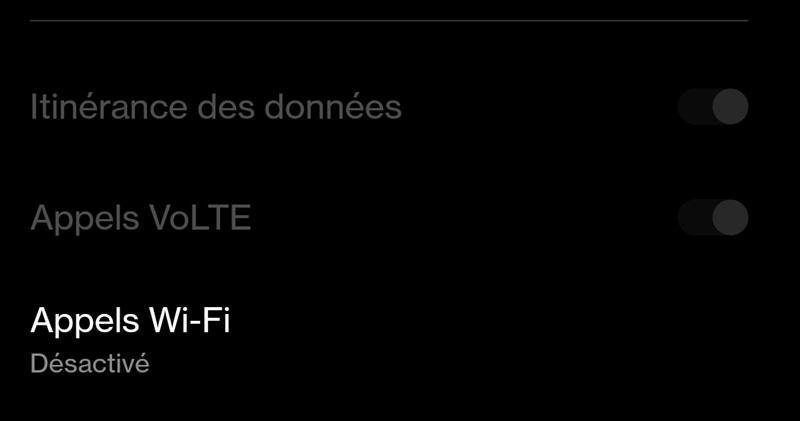Toggle the Itinérance des données switch

click(x=713, y=107)
